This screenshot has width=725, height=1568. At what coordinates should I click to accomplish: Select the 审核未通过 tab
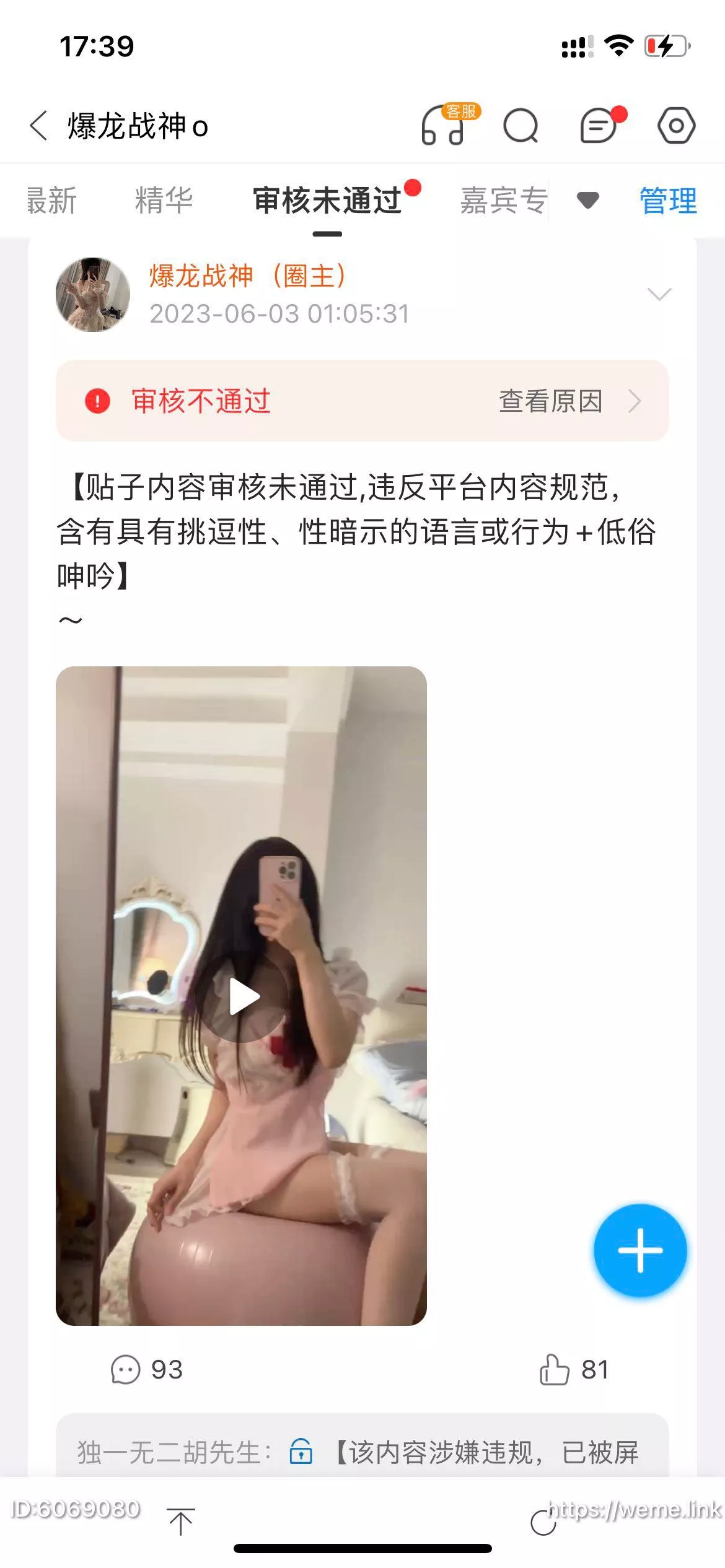(x=328, y=201)
